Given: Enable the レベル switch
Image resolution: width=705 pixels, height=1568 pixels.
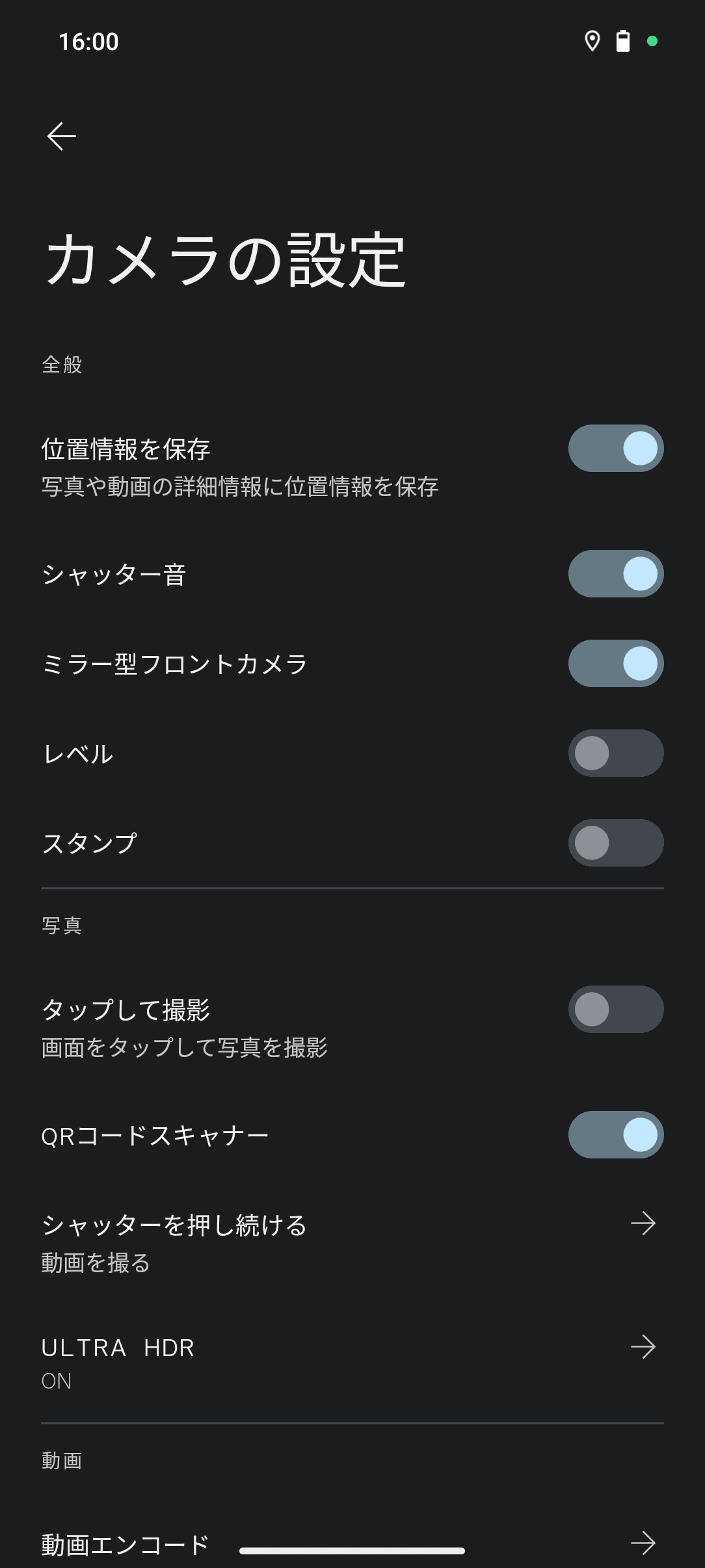Looking at the screenshot, I should [x=615, y=753].
